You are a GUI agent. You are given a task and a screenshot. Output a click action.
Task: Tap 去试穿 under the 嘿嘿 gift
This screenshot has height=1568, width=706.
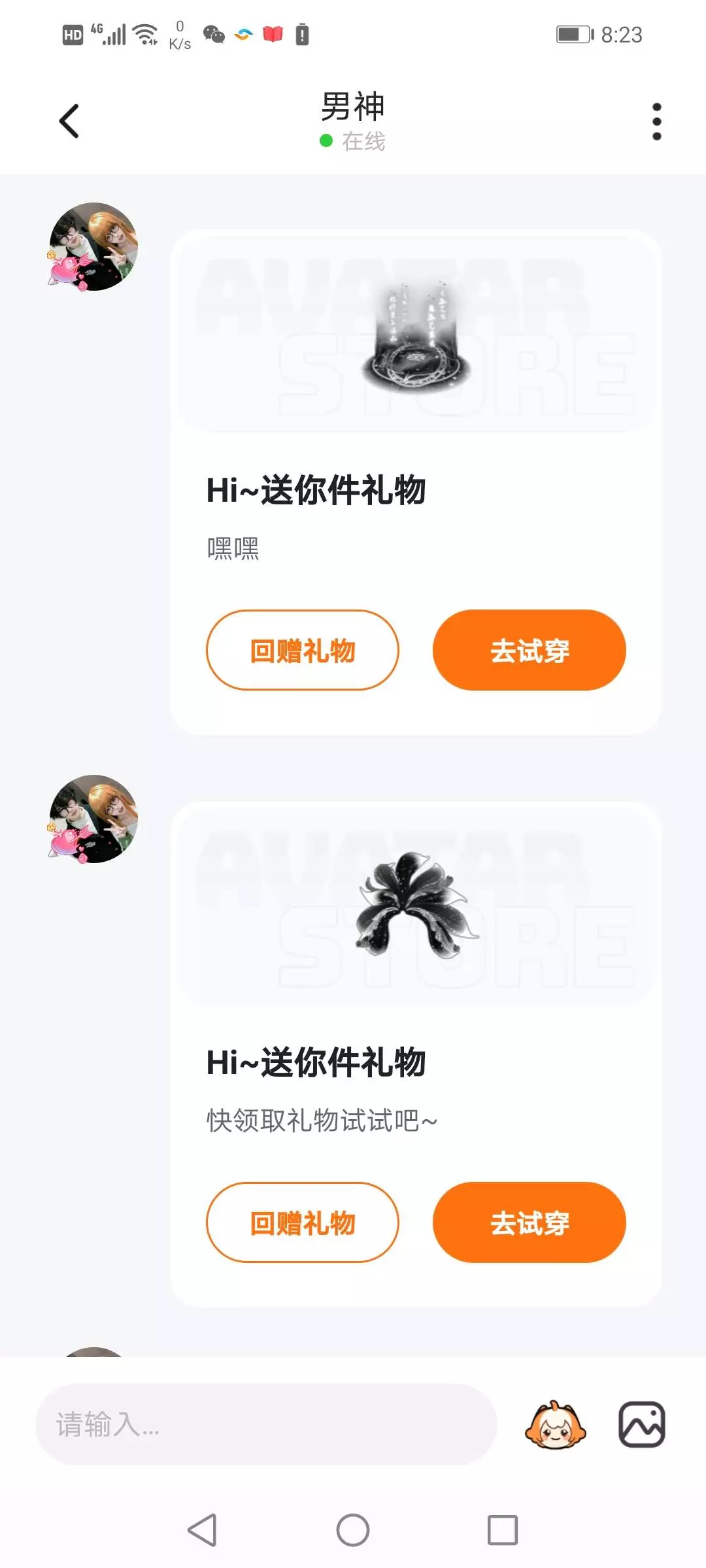(x=529, y=650)
